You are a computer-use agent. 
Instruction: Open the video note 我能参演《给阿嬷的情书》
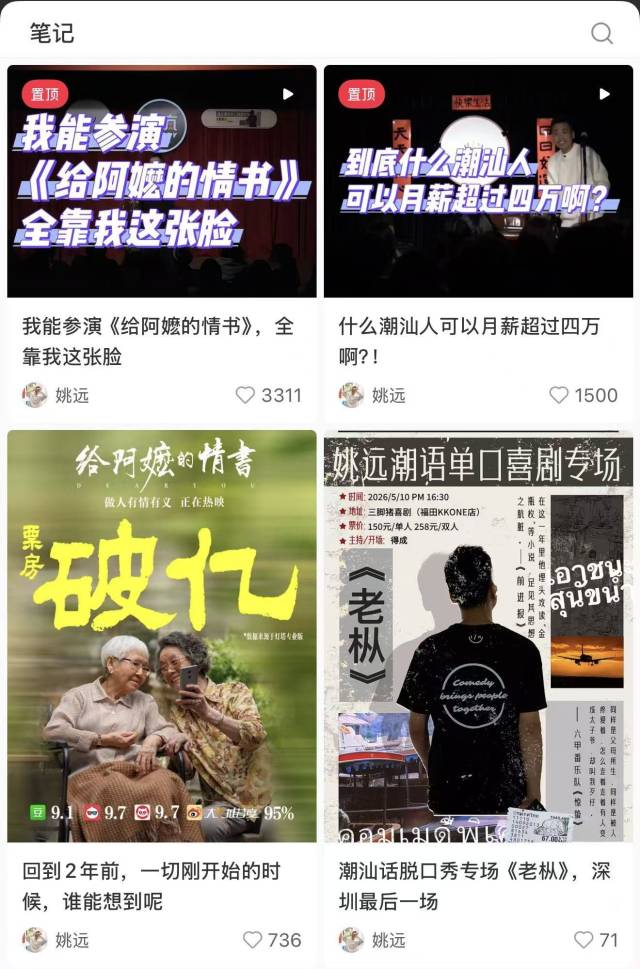162,181
